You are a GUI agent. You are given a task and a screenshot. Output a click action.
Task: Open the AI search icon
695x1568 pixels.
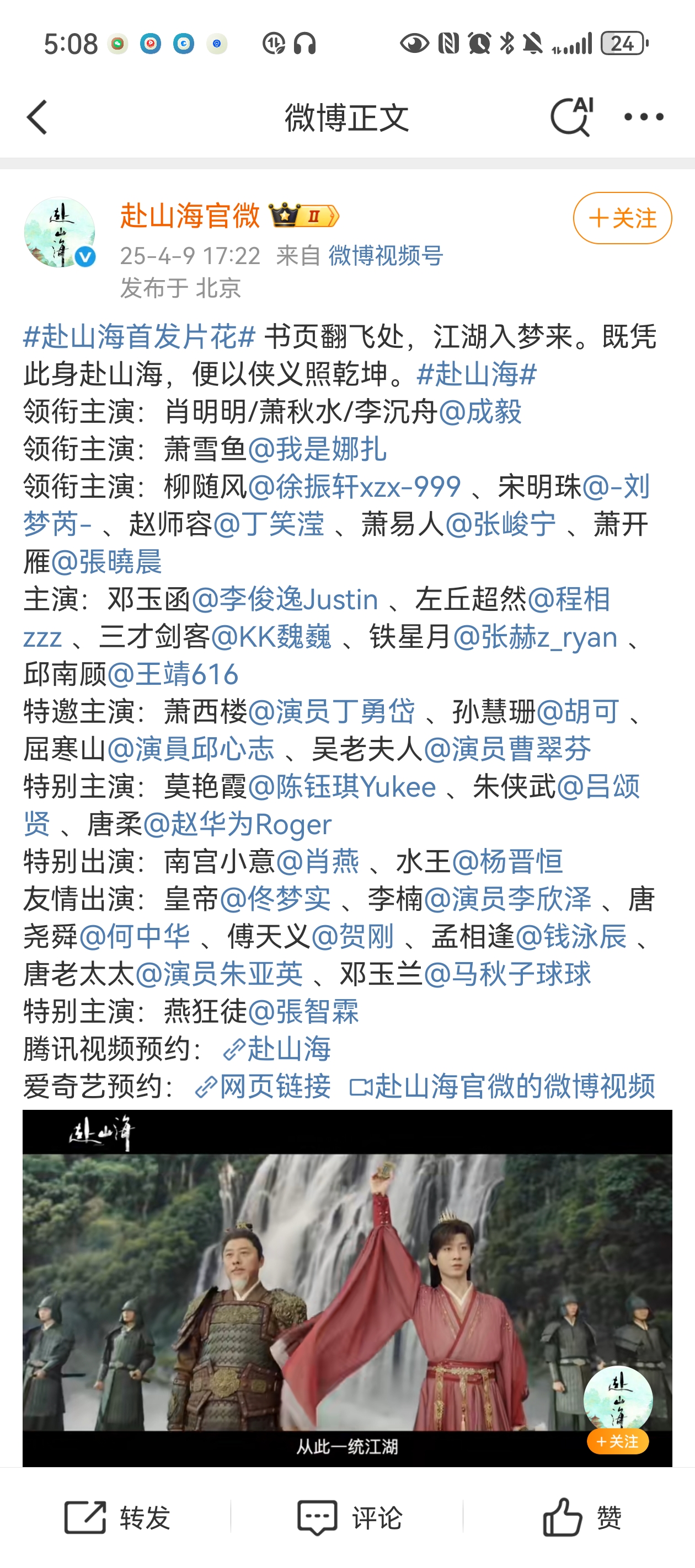point(571,116)
